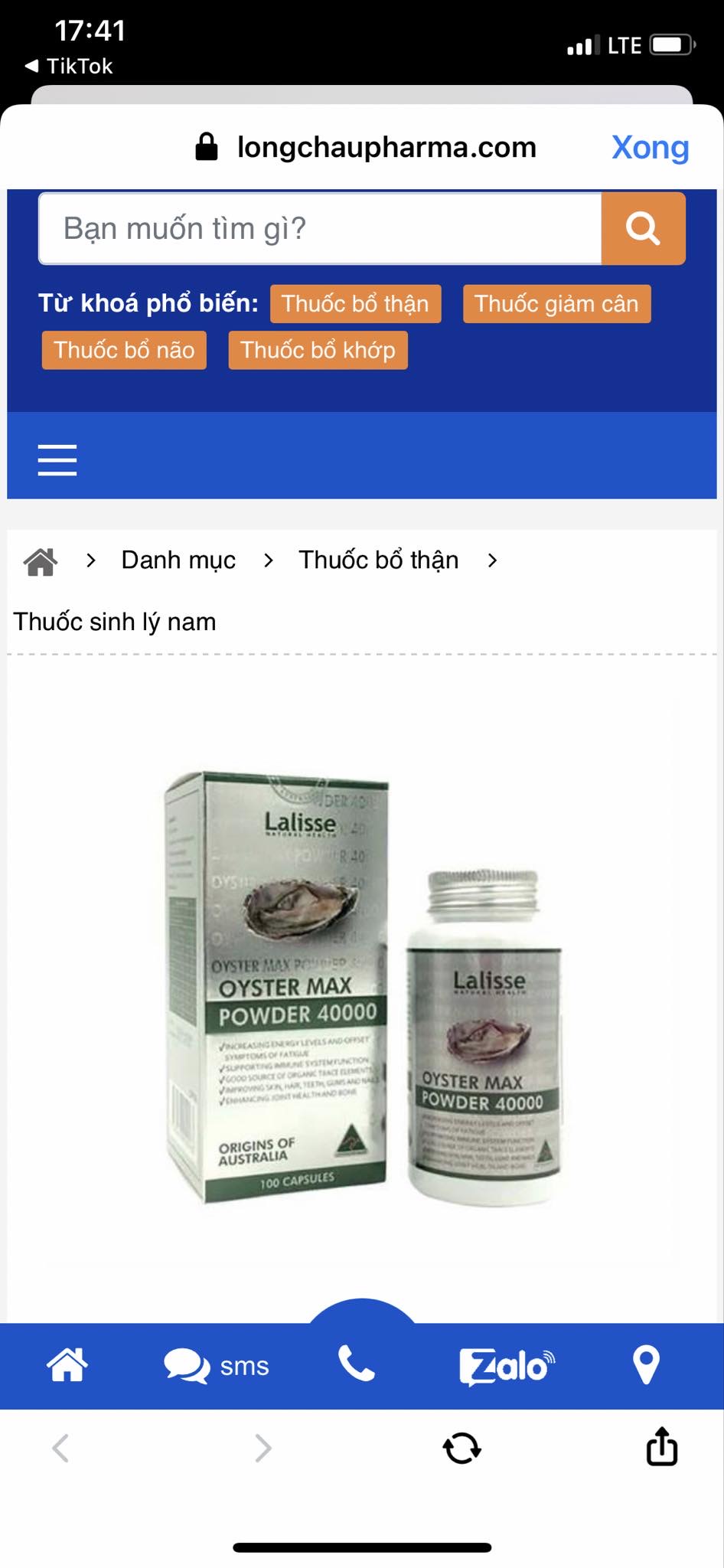Open 'Thuốc sinh lý nam' breadcrumb link

(x=115, y=622)
